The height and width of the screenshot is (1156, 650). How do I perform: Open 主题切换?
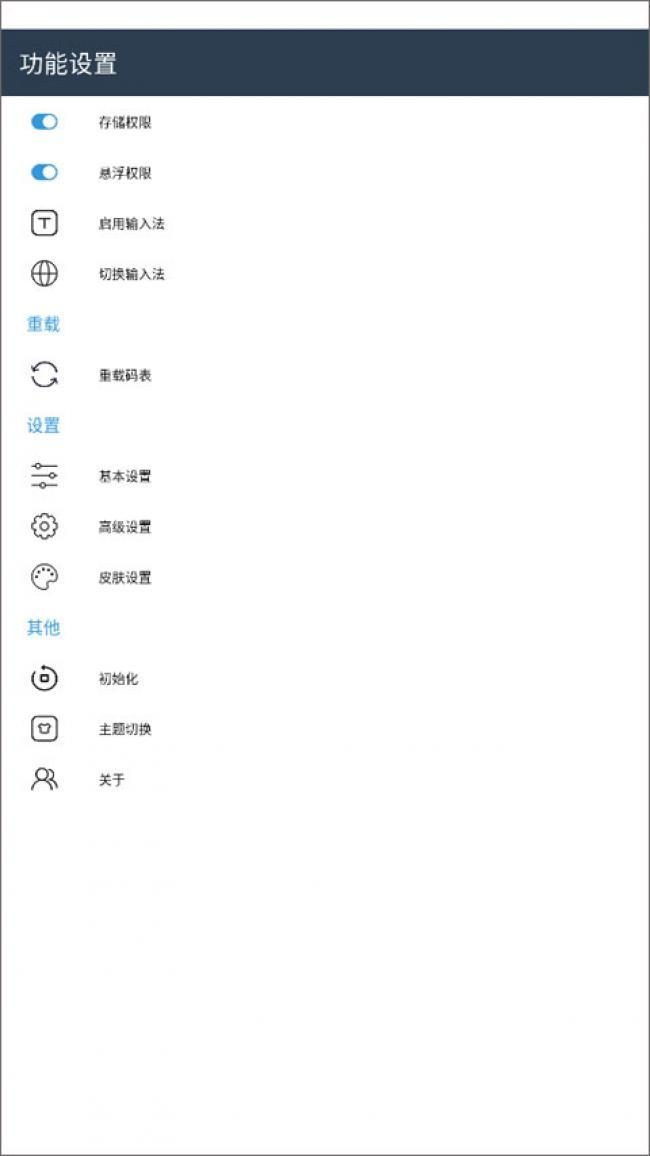[325, 729]
